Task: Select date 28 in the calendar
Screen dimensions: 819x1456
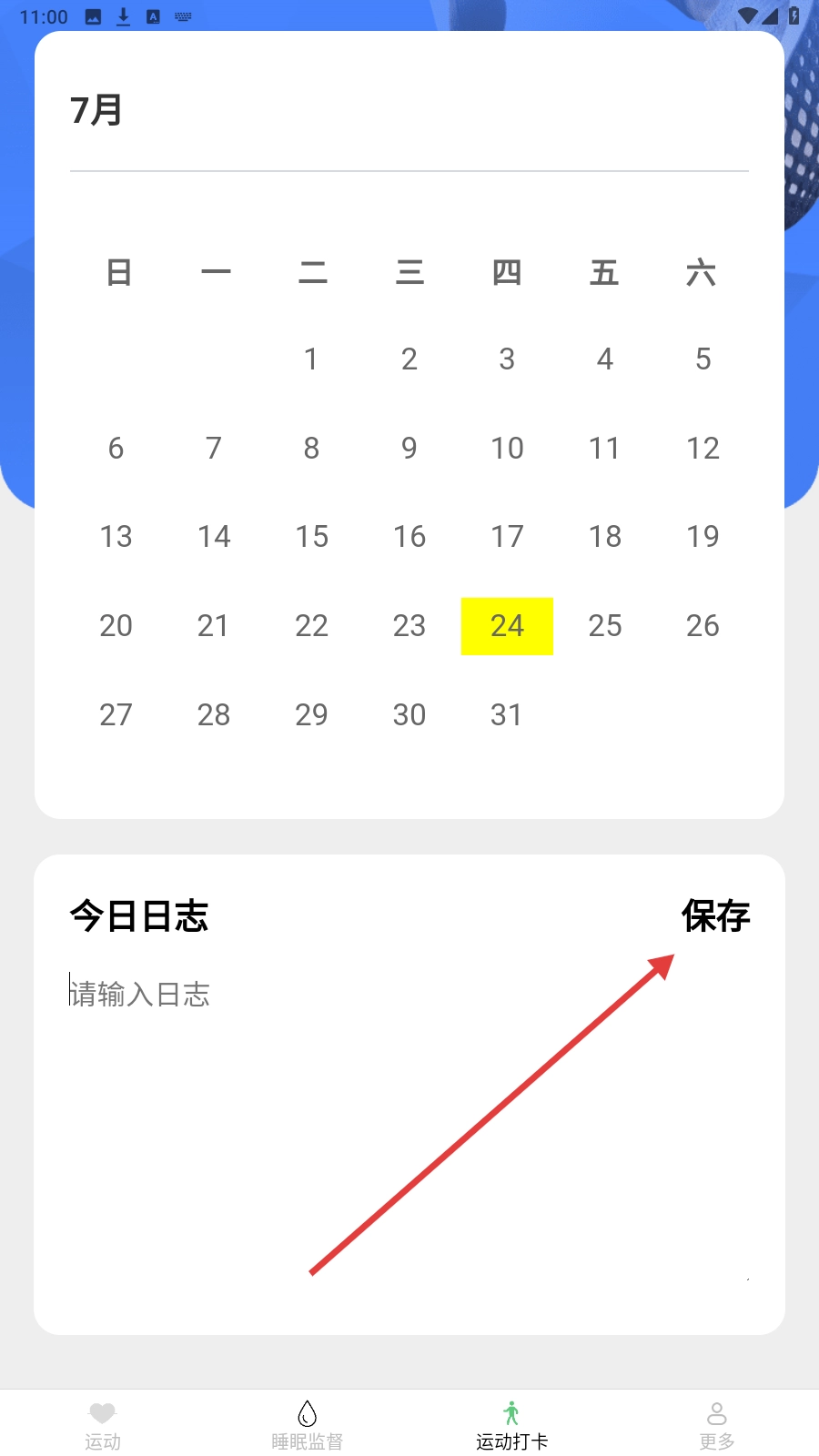Action: (x=214, y=715)
